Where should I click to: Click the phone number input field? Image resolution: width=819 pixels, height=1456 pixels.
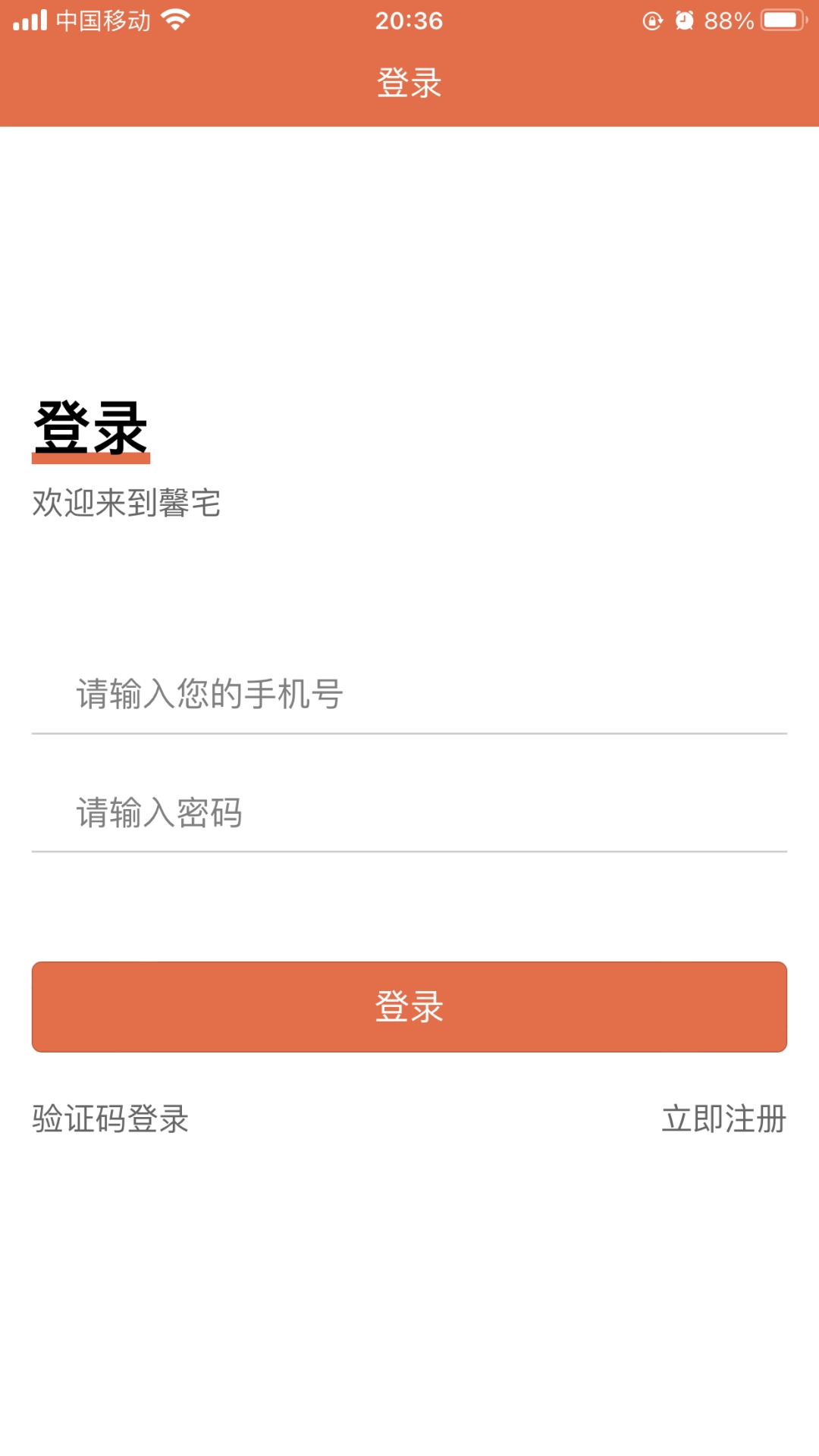(409, 694)
